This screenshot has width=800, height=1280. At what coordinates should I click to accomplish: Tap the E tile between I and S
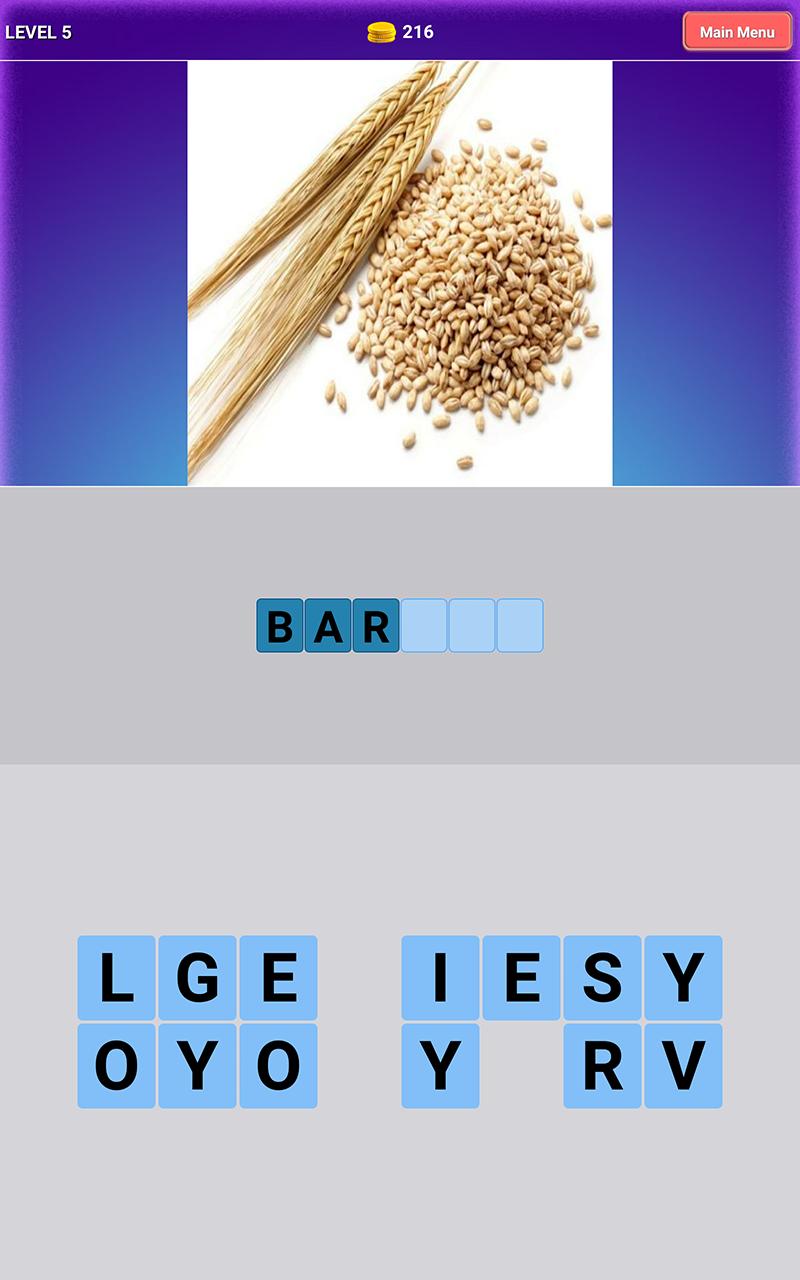tap(521, 978)
